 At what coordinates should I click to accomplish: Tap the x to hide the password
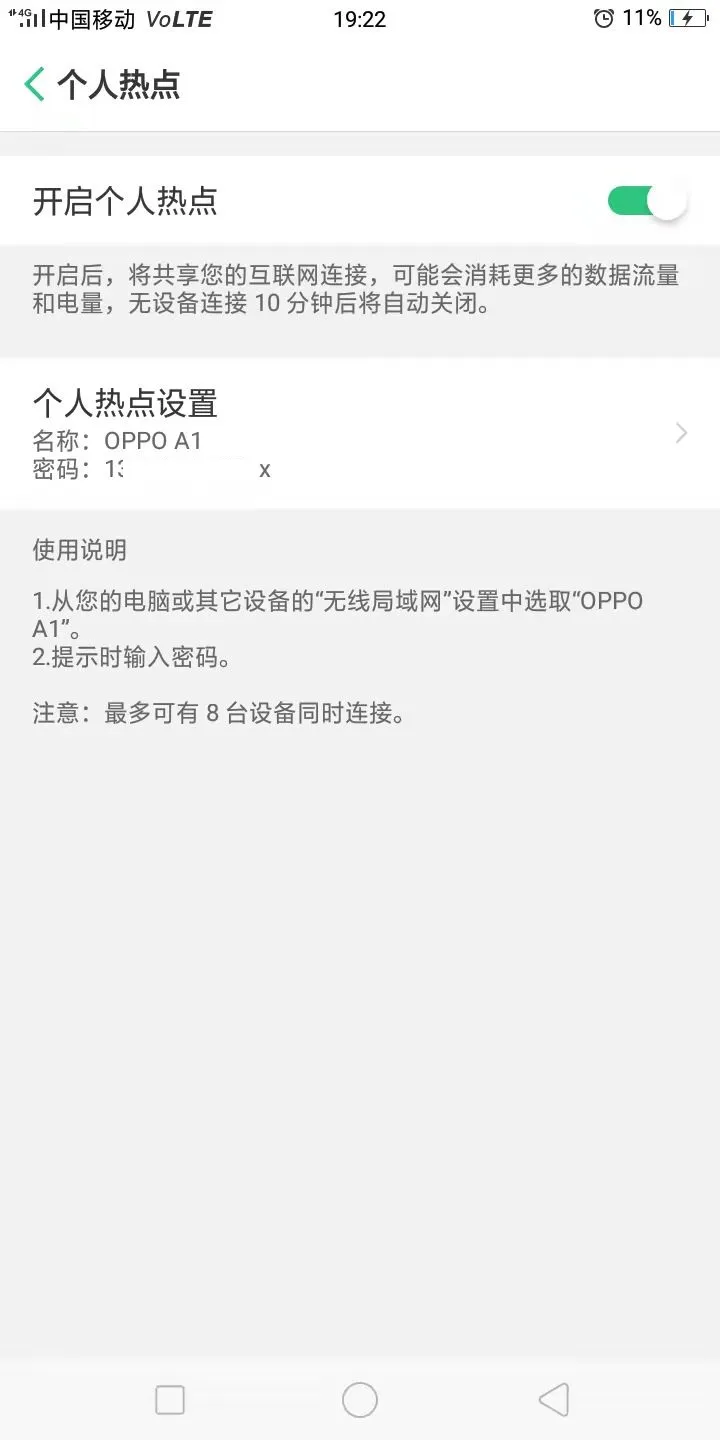click(x=264, y=469)
